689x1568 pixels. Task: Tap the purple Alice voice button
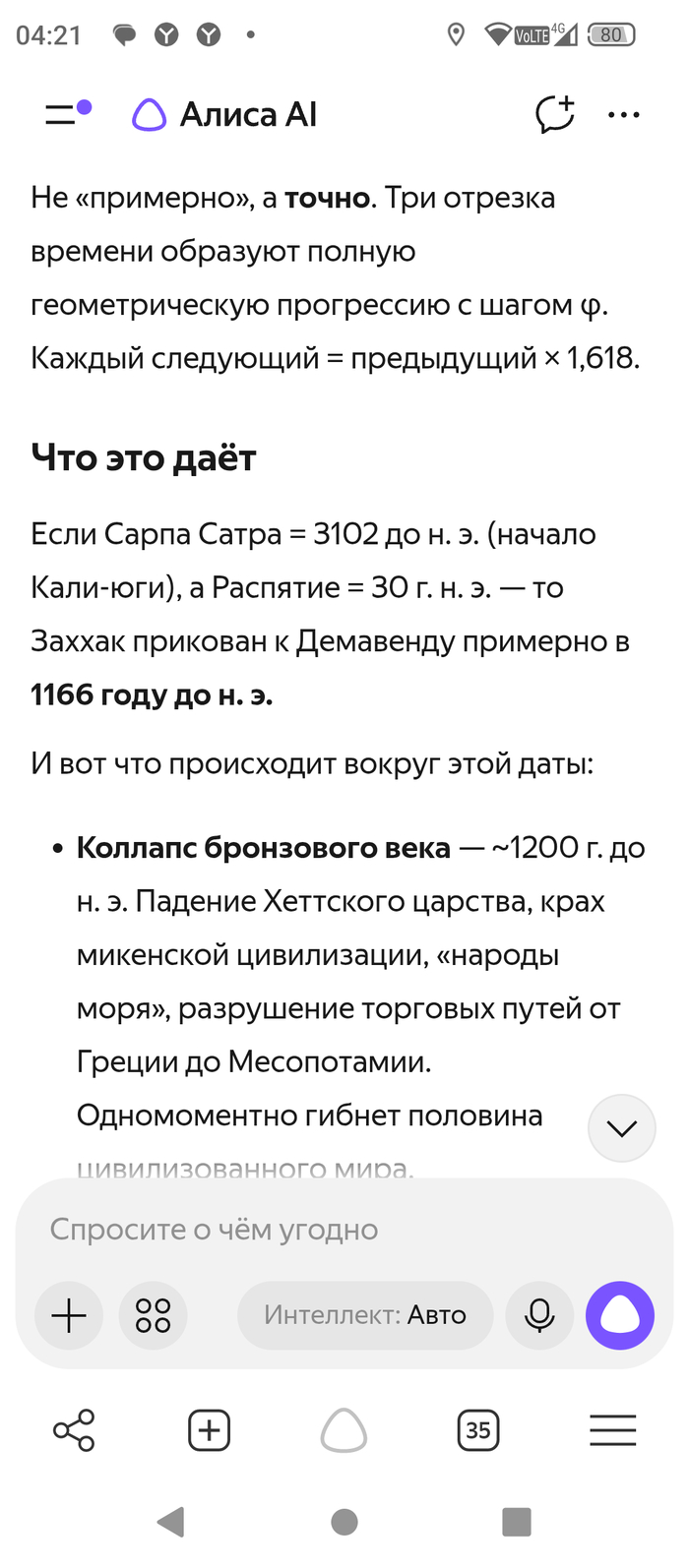click(x=620, y=1315)
